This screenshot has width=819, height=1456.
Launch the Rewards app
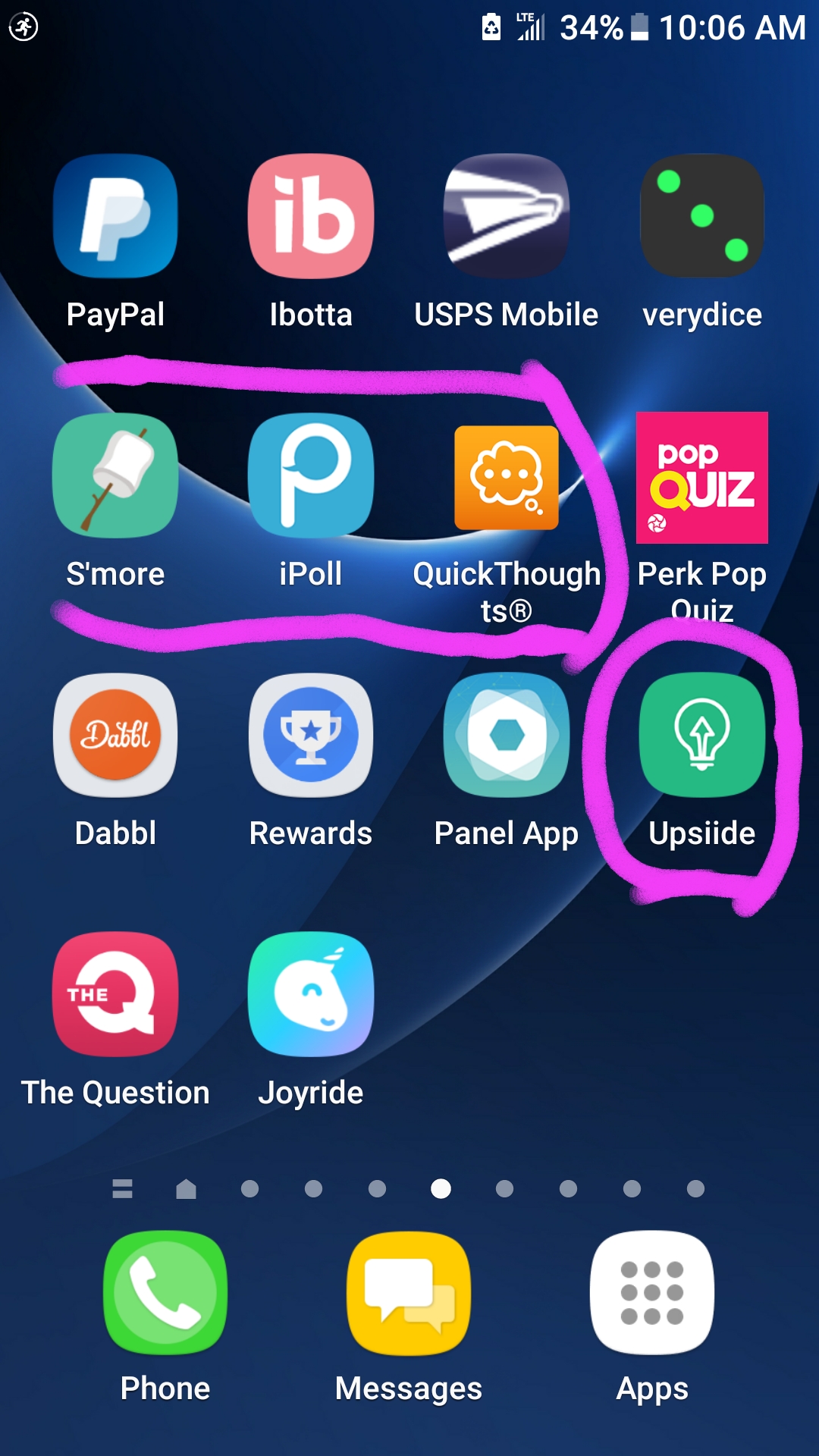(312, 735)
